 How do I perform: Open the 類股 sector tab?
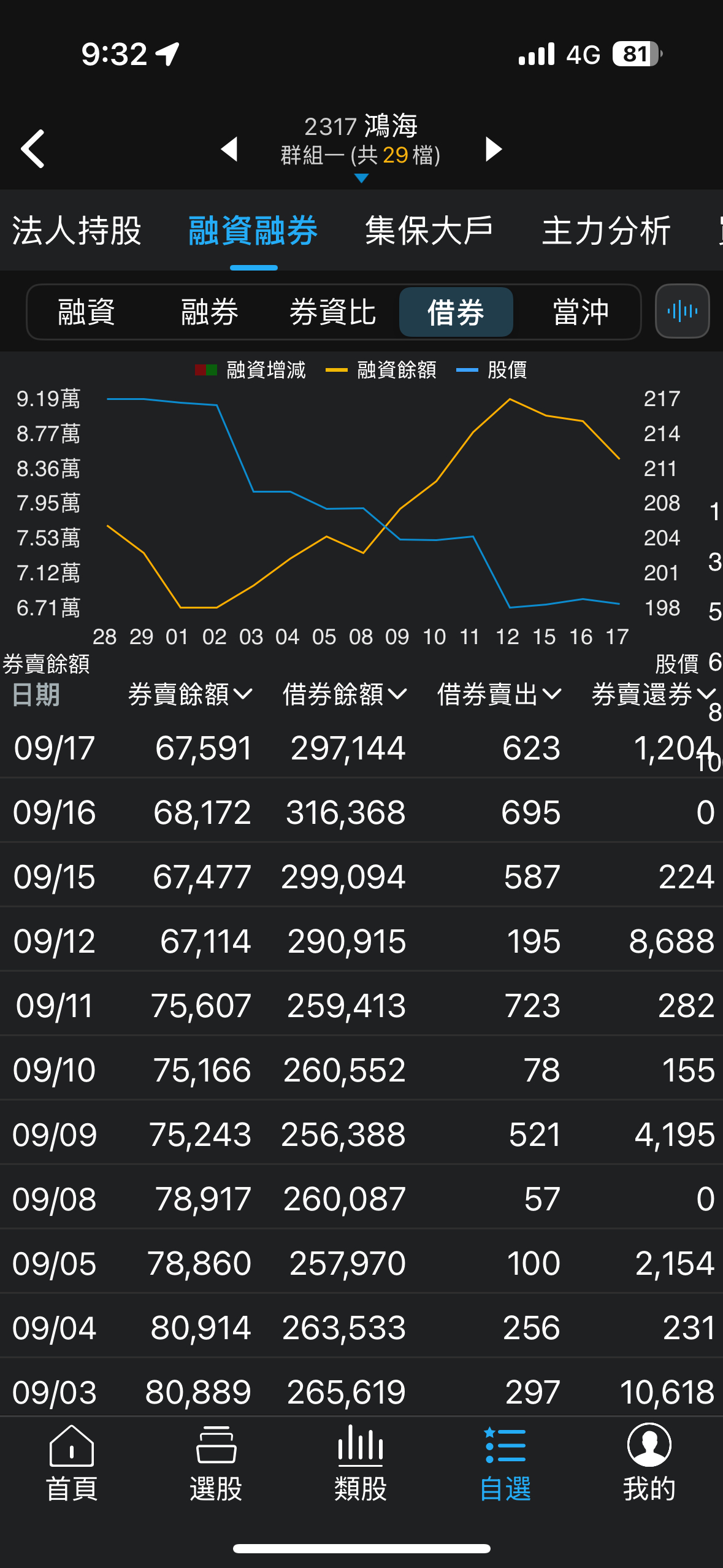coord(361,1463)
